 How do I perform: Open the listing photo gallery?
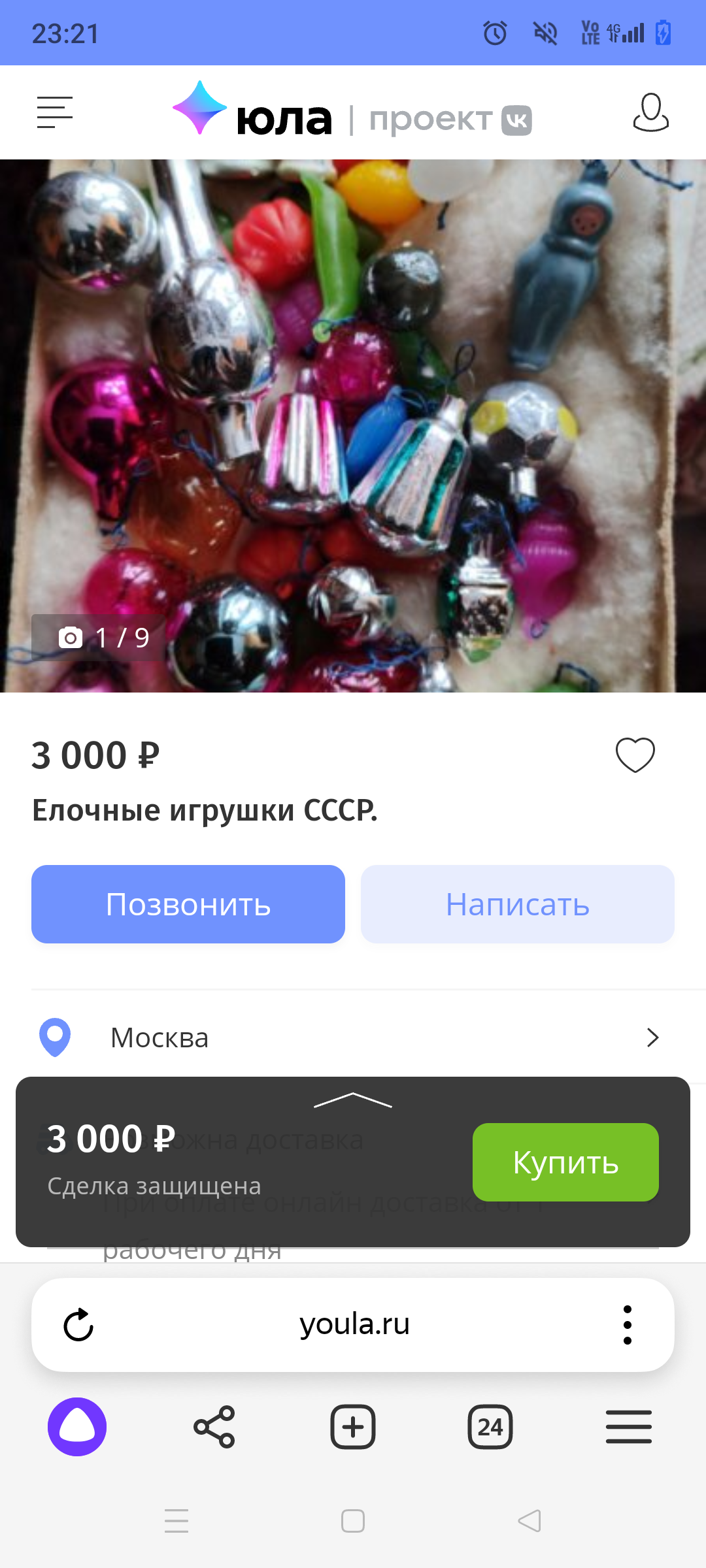click(353, 425)
